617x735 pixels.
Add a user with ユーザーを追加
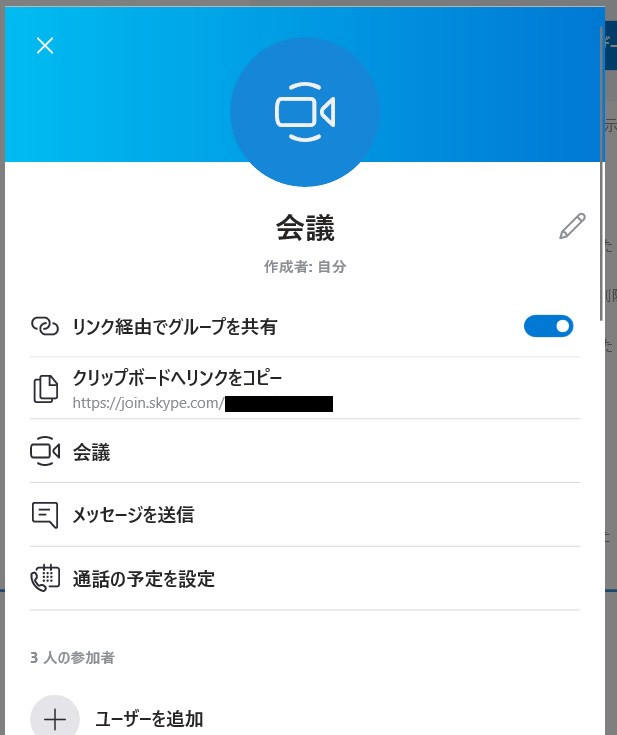[148, 718]
